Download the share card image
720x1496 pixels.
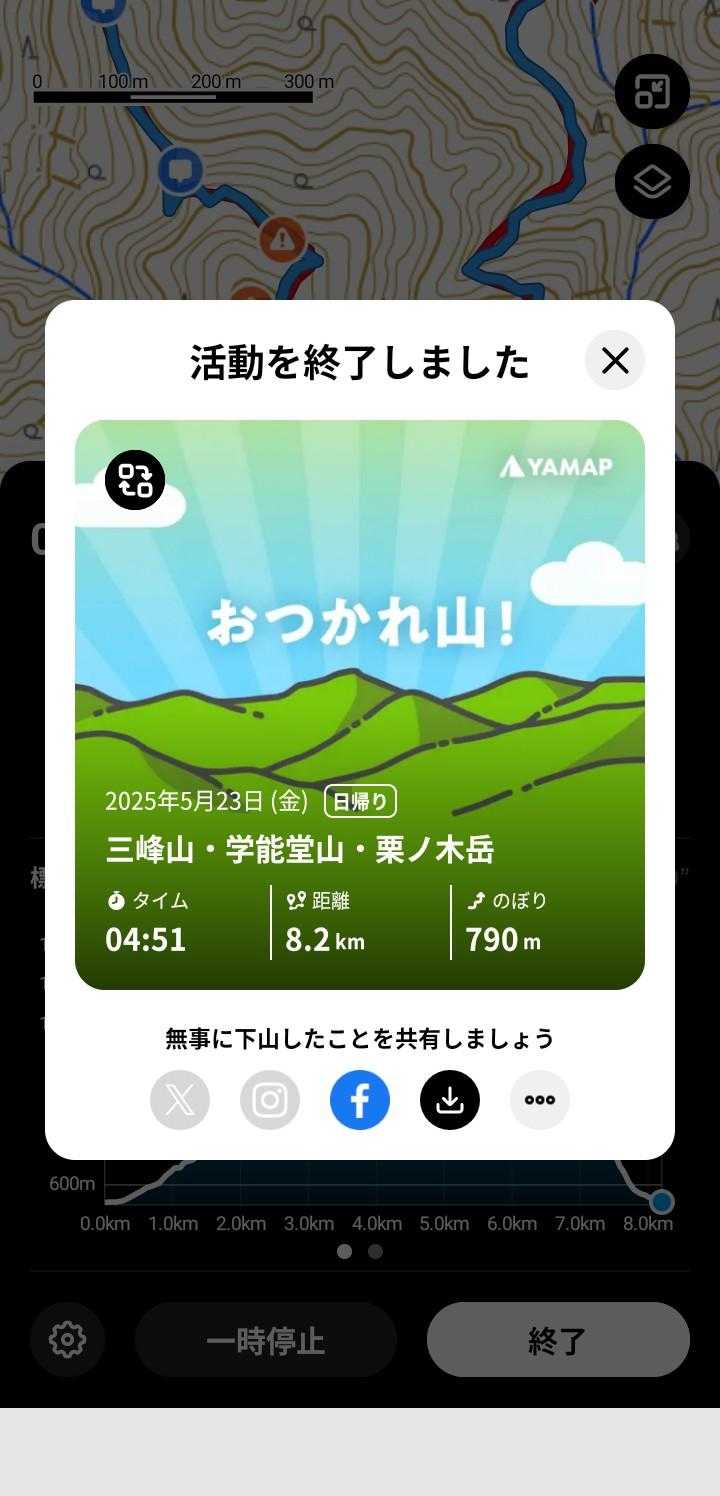click(450, 1100)
